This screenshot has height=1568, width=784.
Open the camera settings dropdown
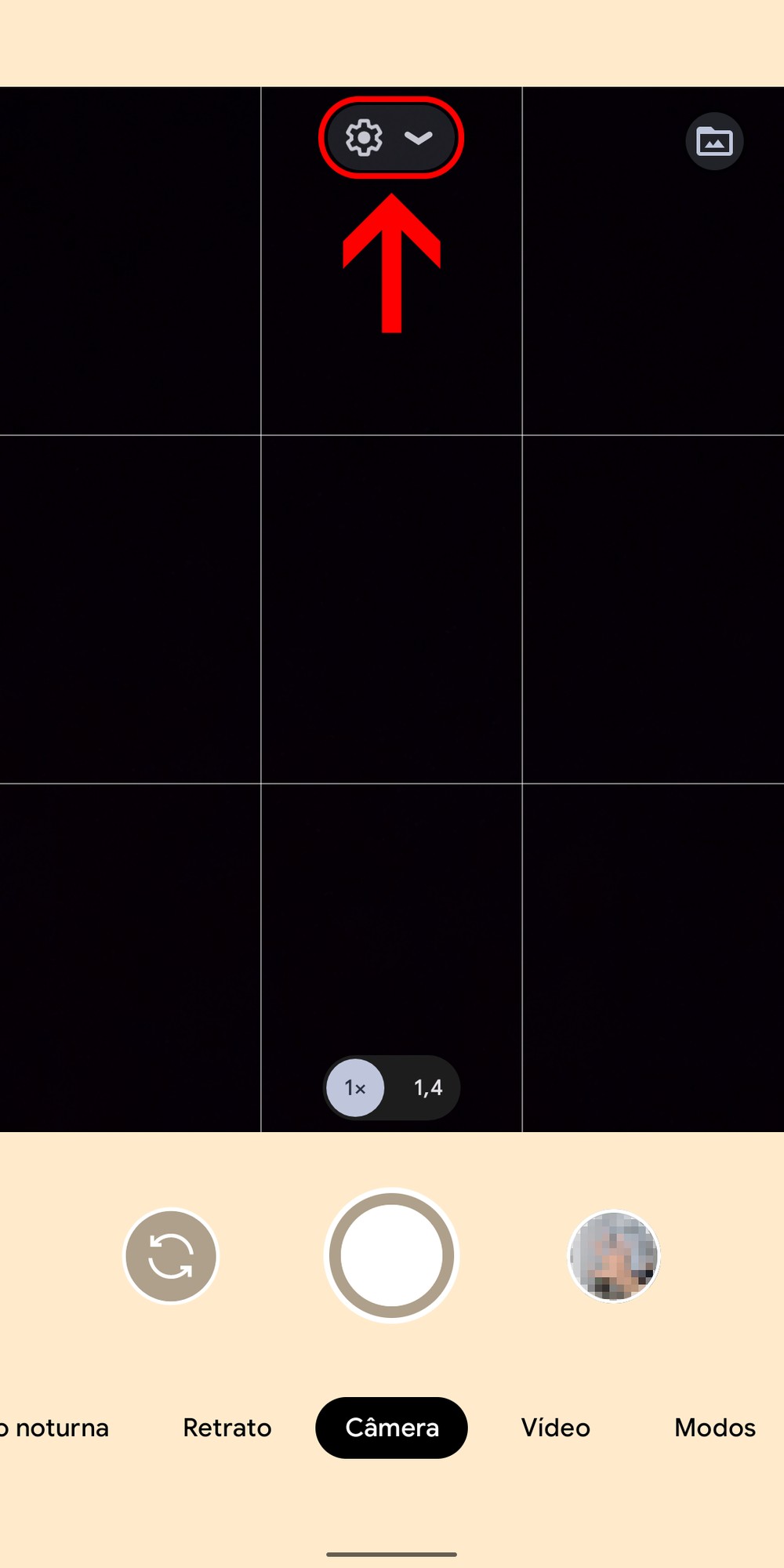[x=390, y=138]
